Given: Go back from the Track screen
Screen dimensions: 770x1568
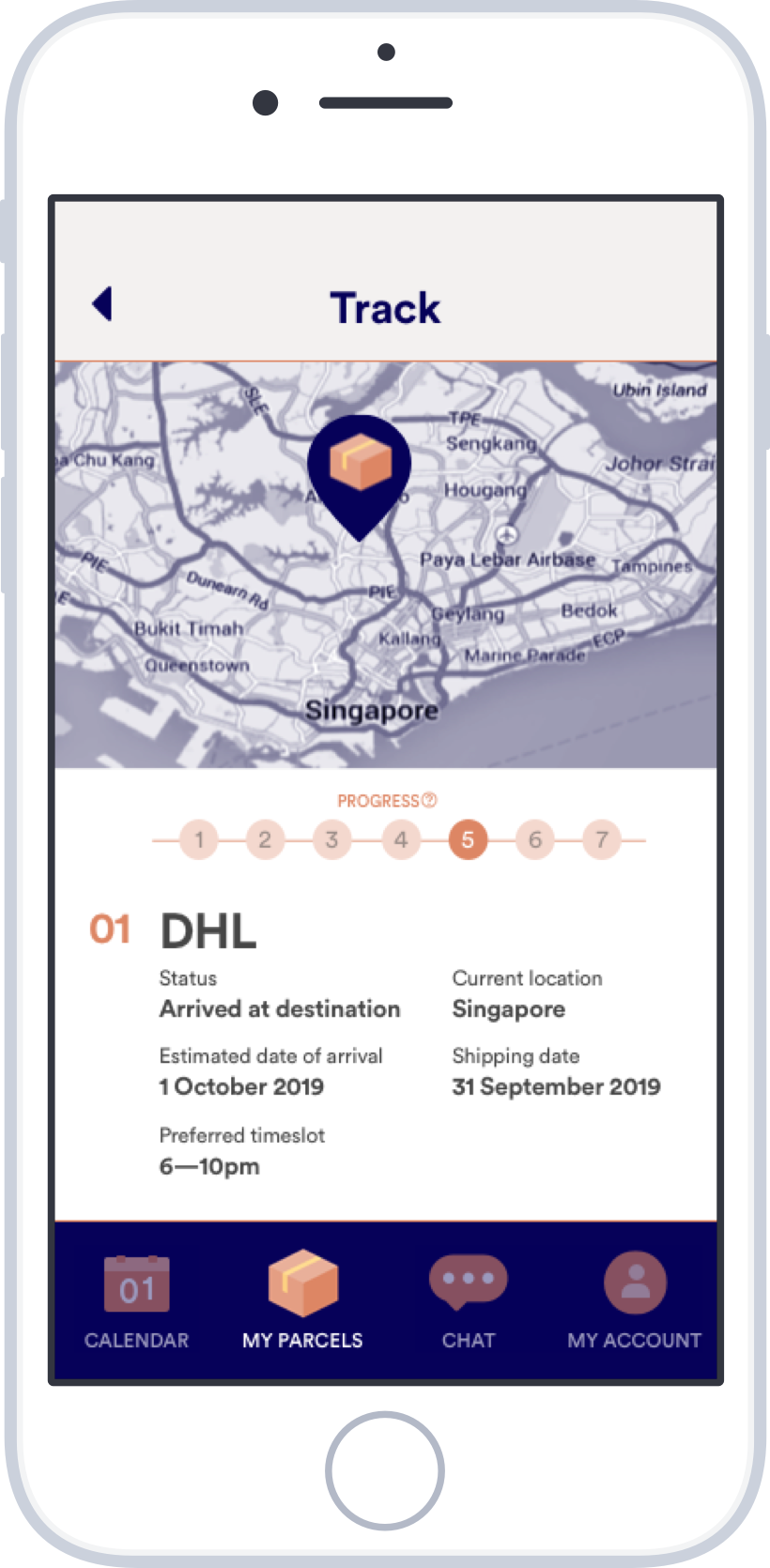Looking at the screenshot, I should pos(102,304).
